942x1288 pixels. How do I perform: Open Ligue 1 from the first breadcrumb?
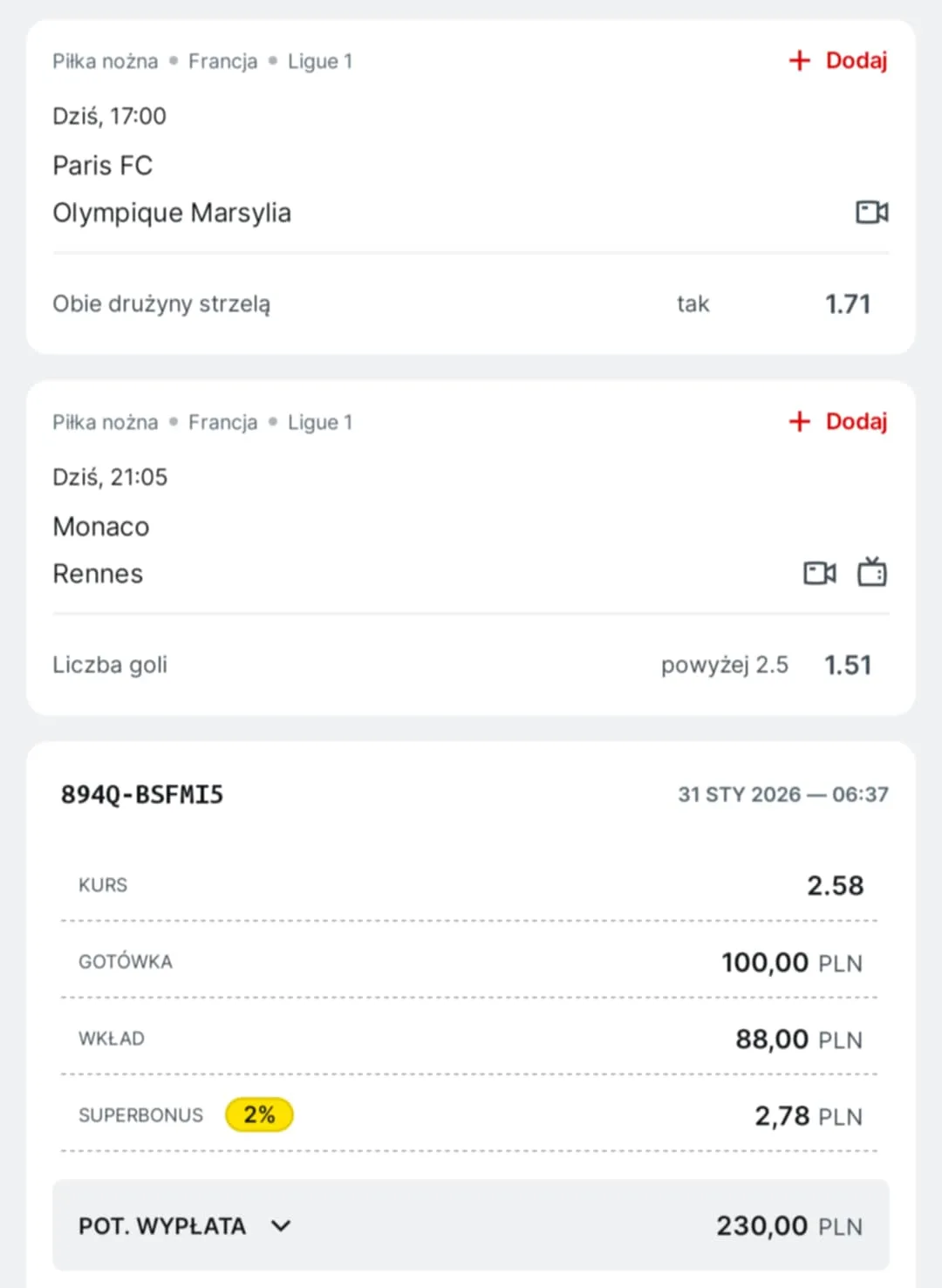click(320, 60)
